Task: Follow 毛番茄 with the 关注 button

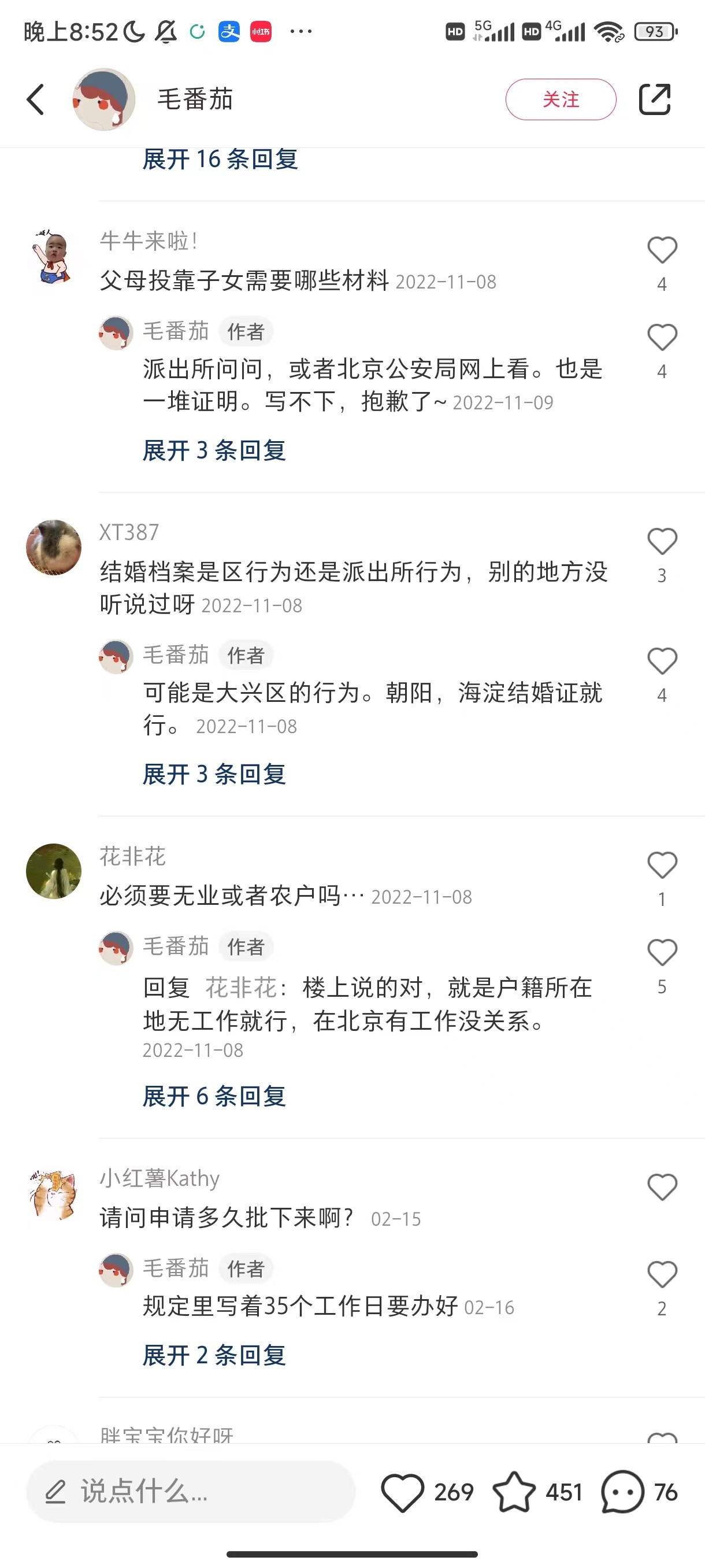Action: (560, 99)
